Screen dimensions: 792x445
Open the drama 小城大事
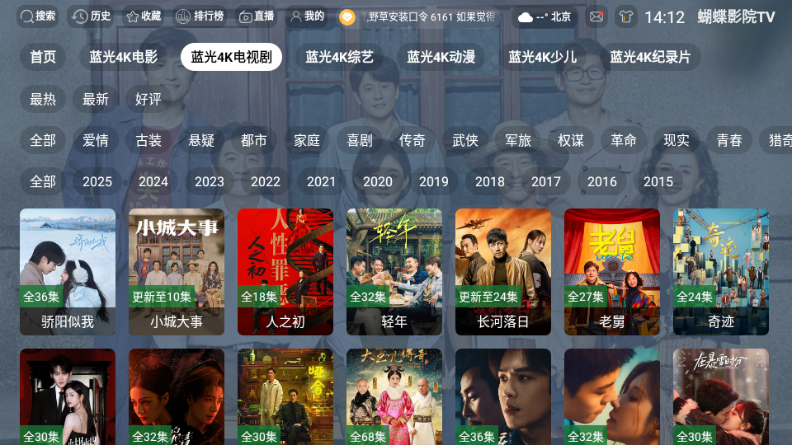(176, 272)
